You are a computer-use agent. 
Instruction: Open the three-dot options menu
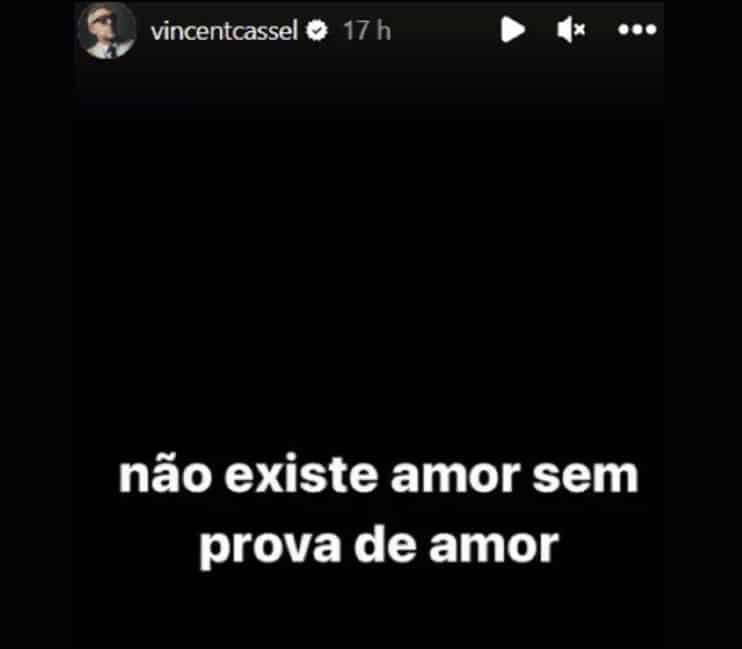click(x=636, y=31)
